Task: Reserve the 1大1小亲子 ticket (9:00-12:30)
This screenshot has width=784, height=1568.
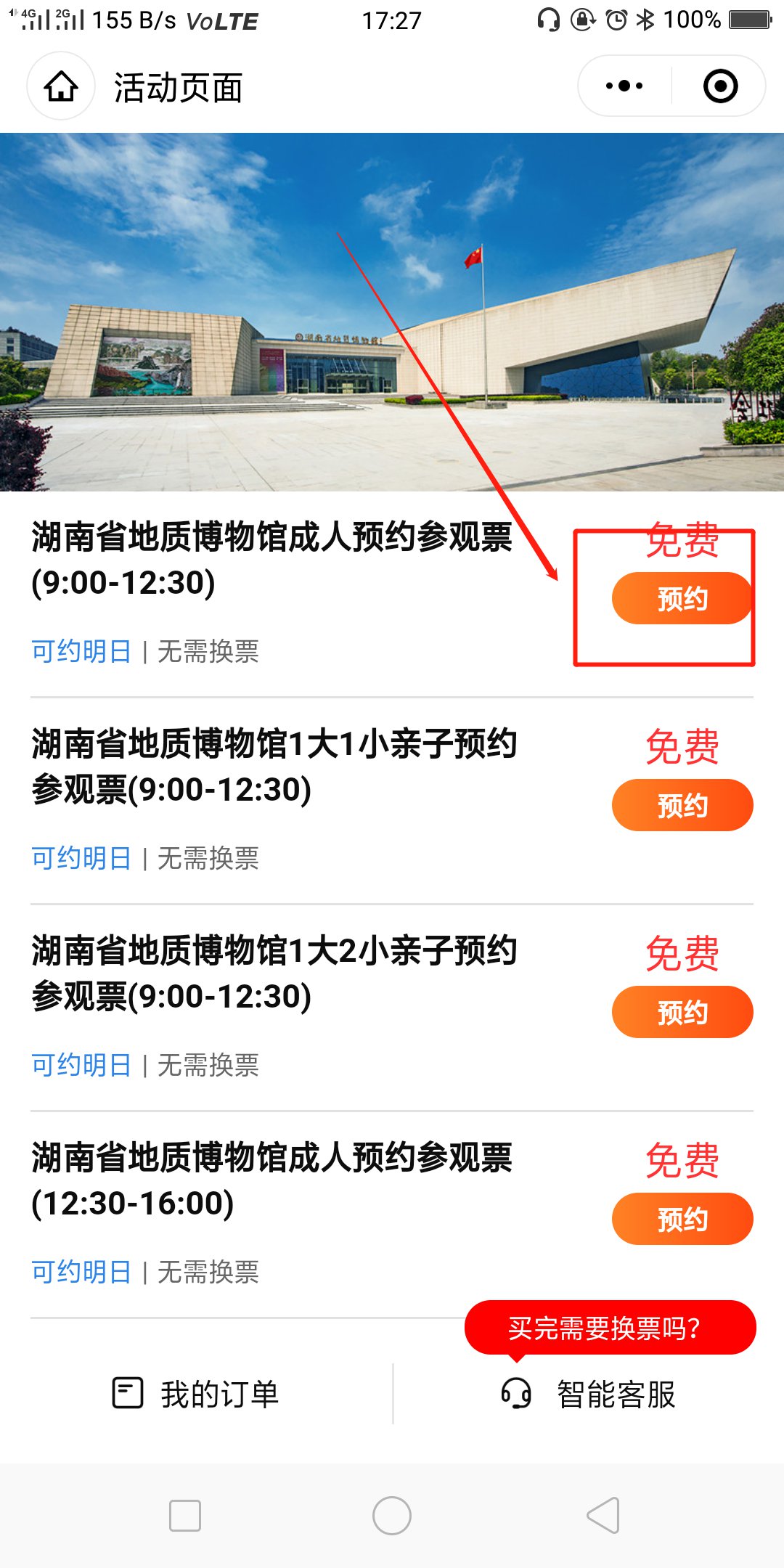Action: coord(682,805)
